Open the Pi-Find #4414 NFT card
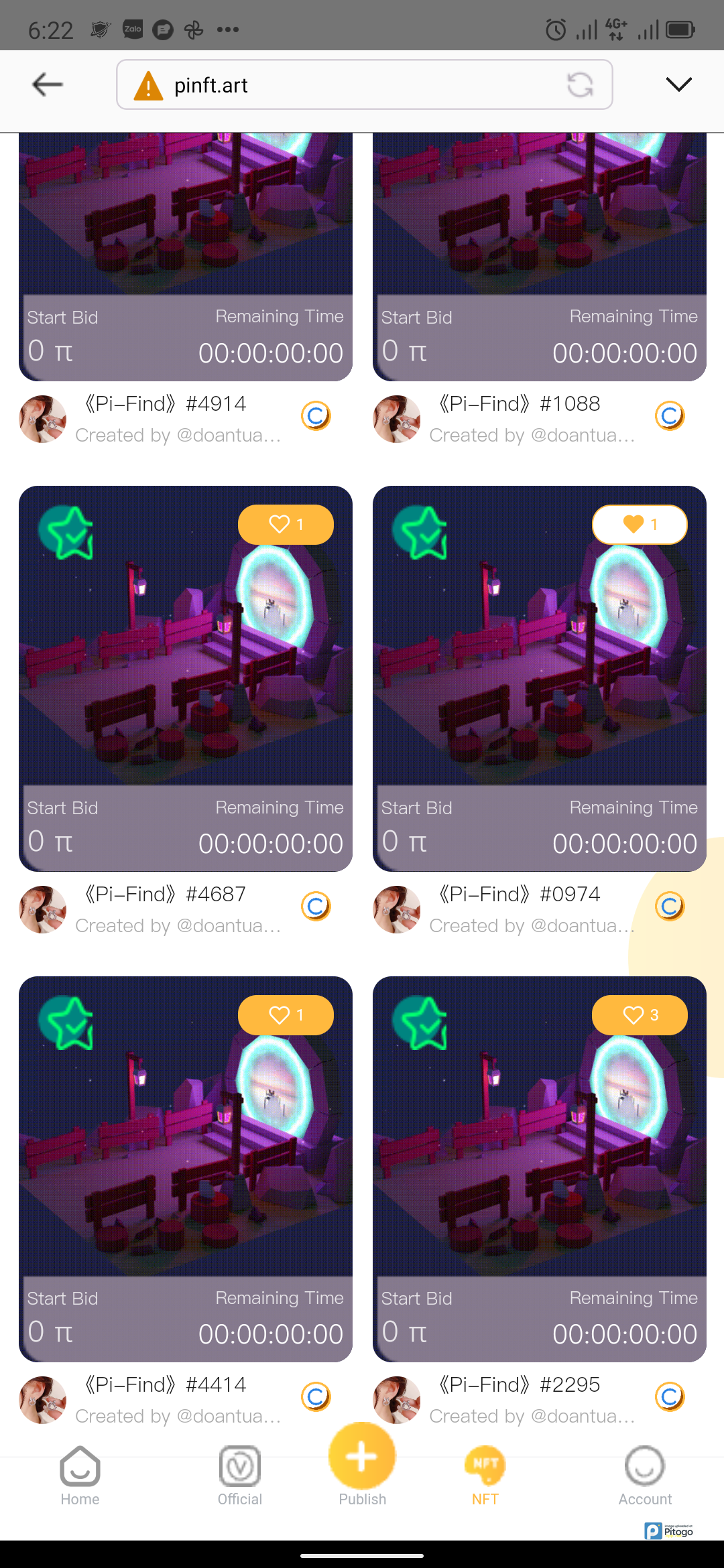 click(186, 1159)
